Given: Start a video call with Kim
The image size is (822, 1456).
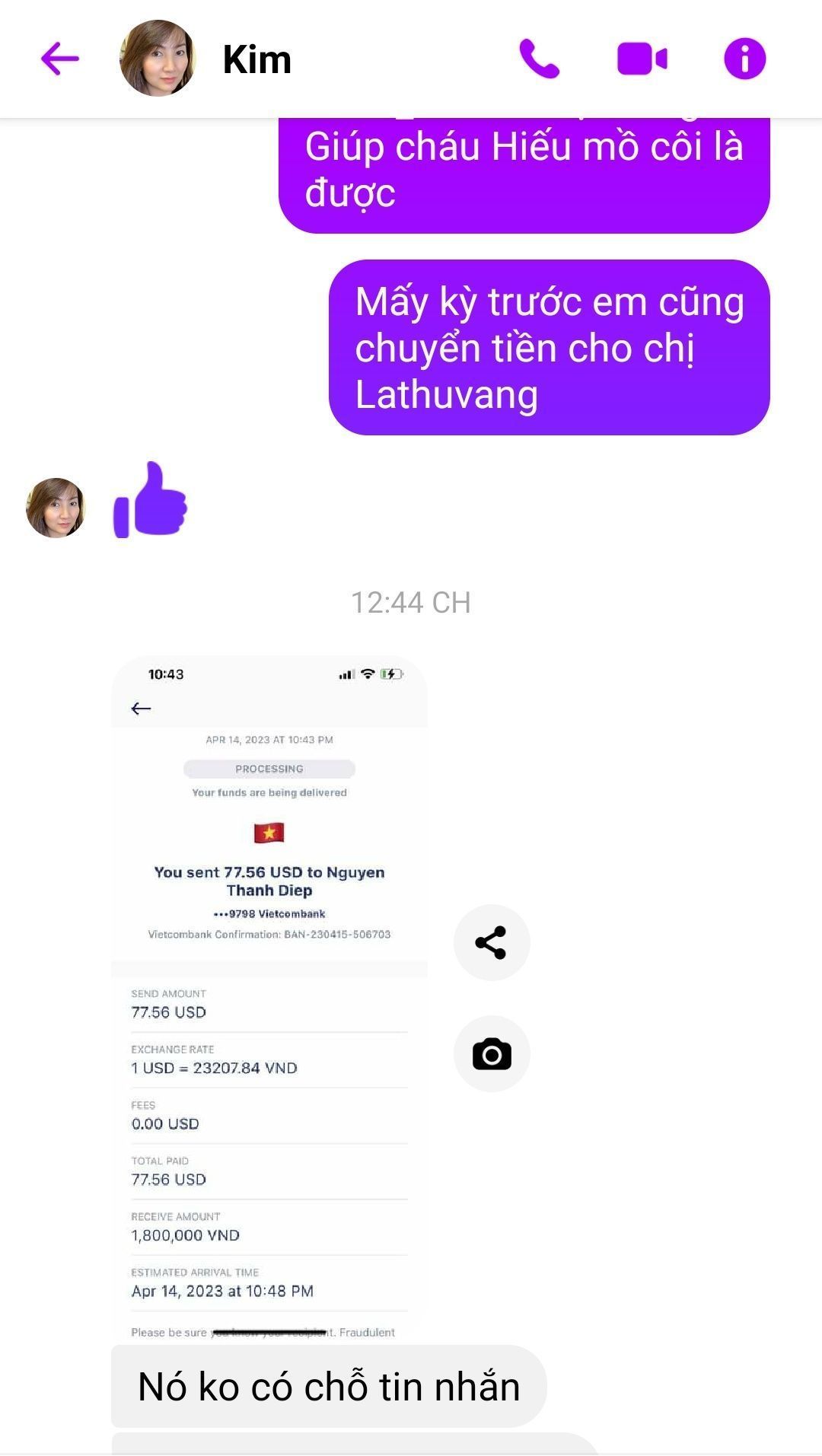Looking at the screenshot, I should (642, 59).
